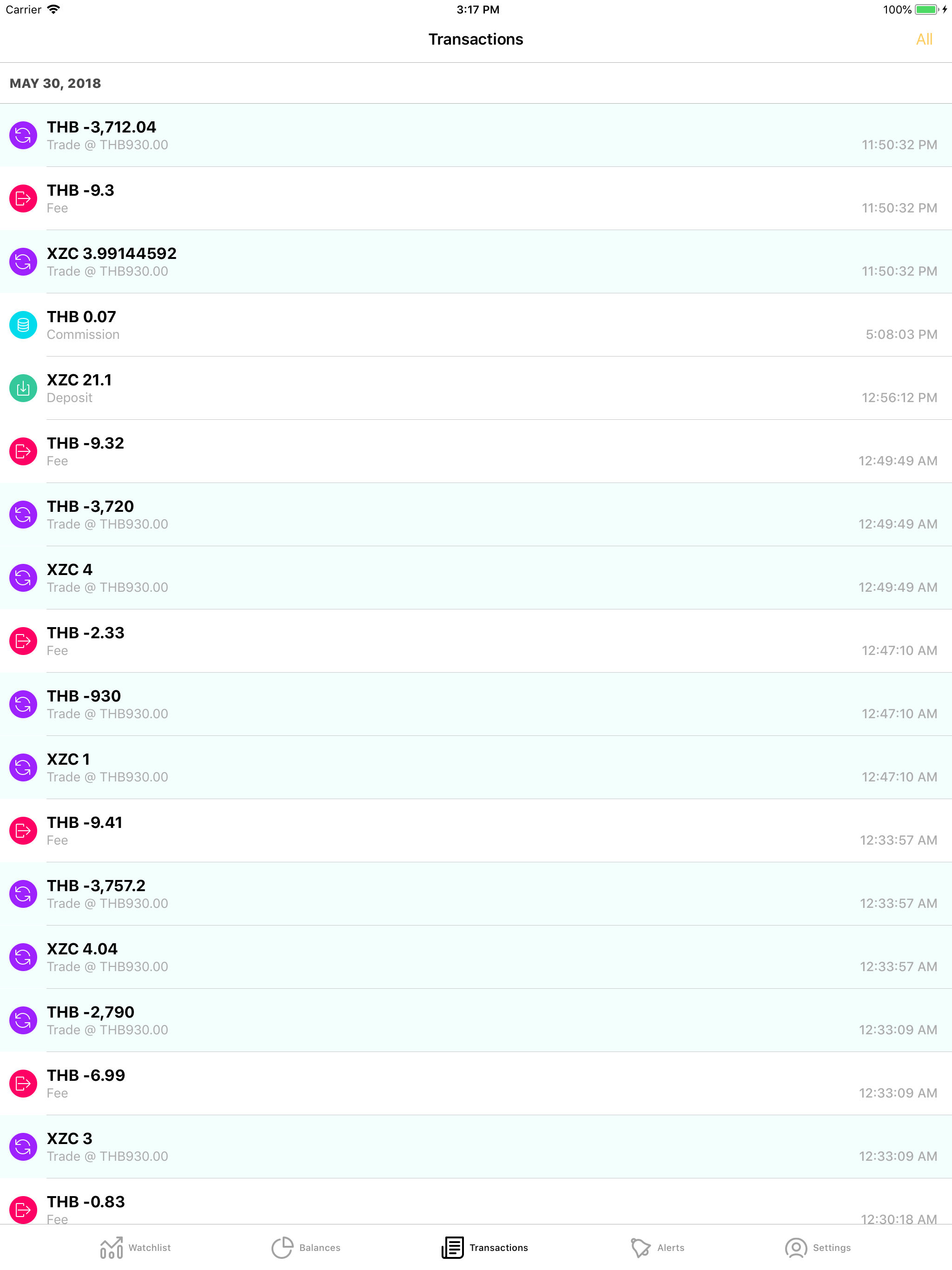Tap the red fee icon beside THB -9.3
Screen dimensions: 952x1270
pyautogui.click(x=23, y=198)
